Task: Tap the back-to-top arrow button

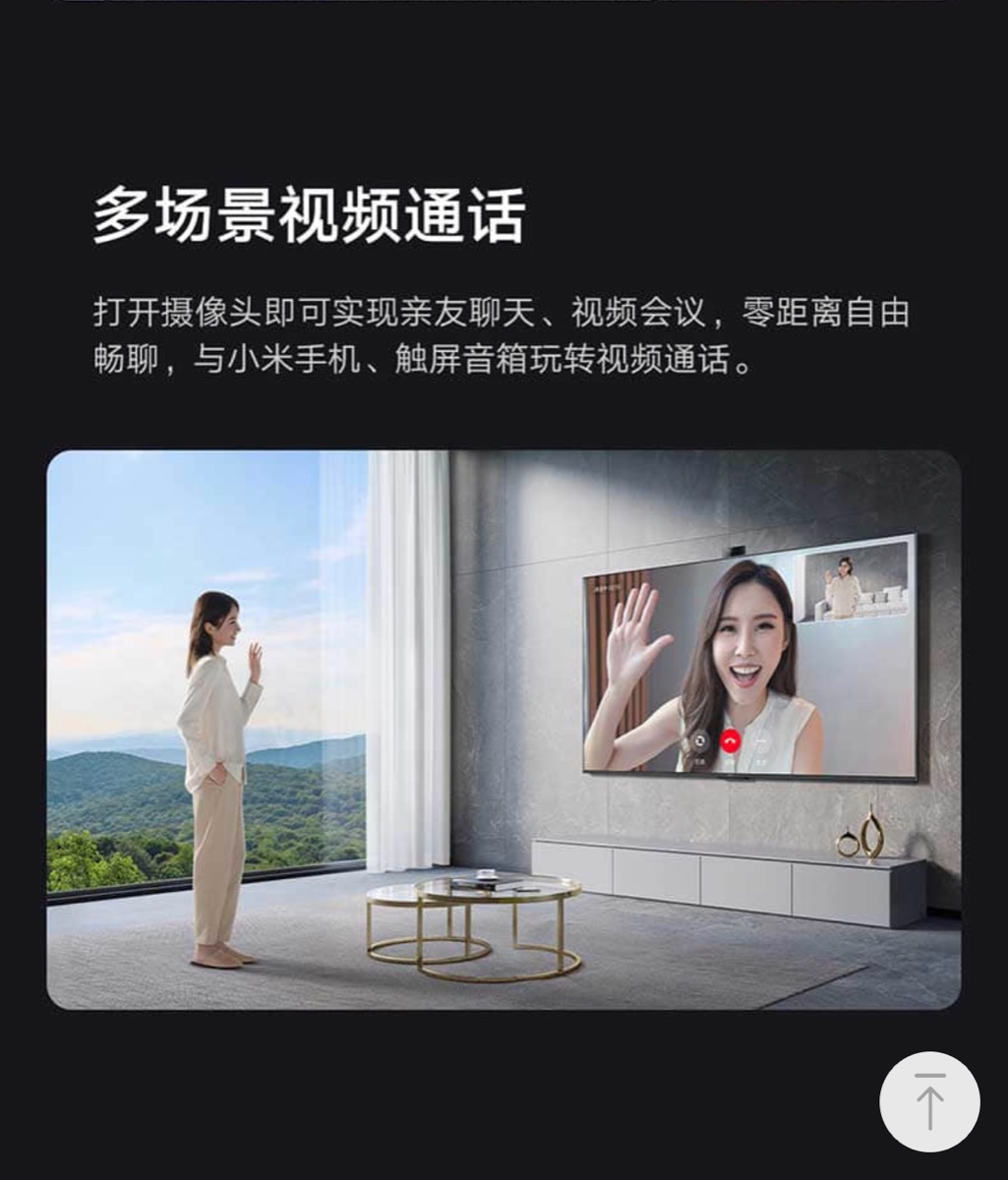Action: click(929, 1101)
